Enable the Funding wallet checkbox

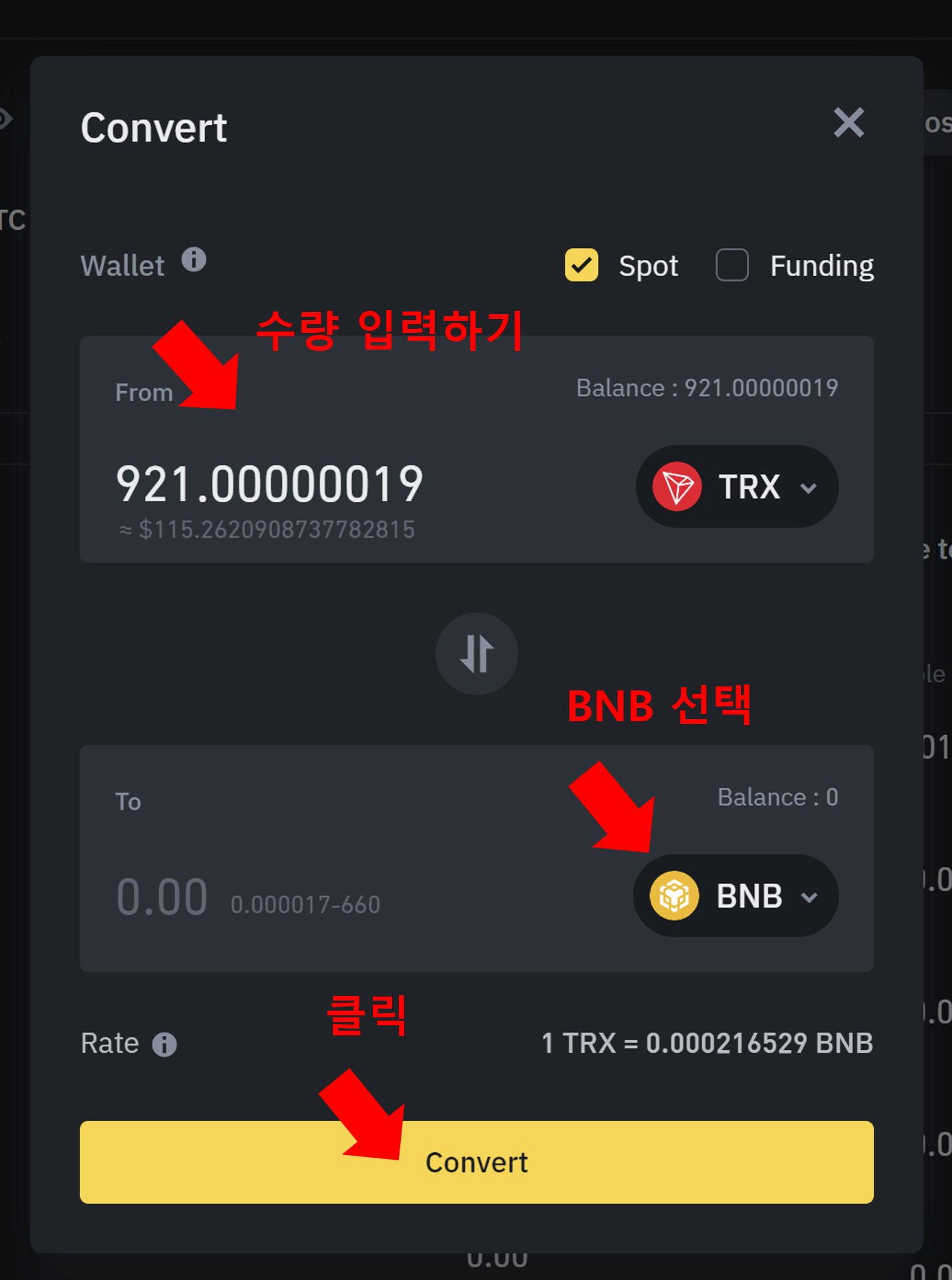tap(732, 265)
